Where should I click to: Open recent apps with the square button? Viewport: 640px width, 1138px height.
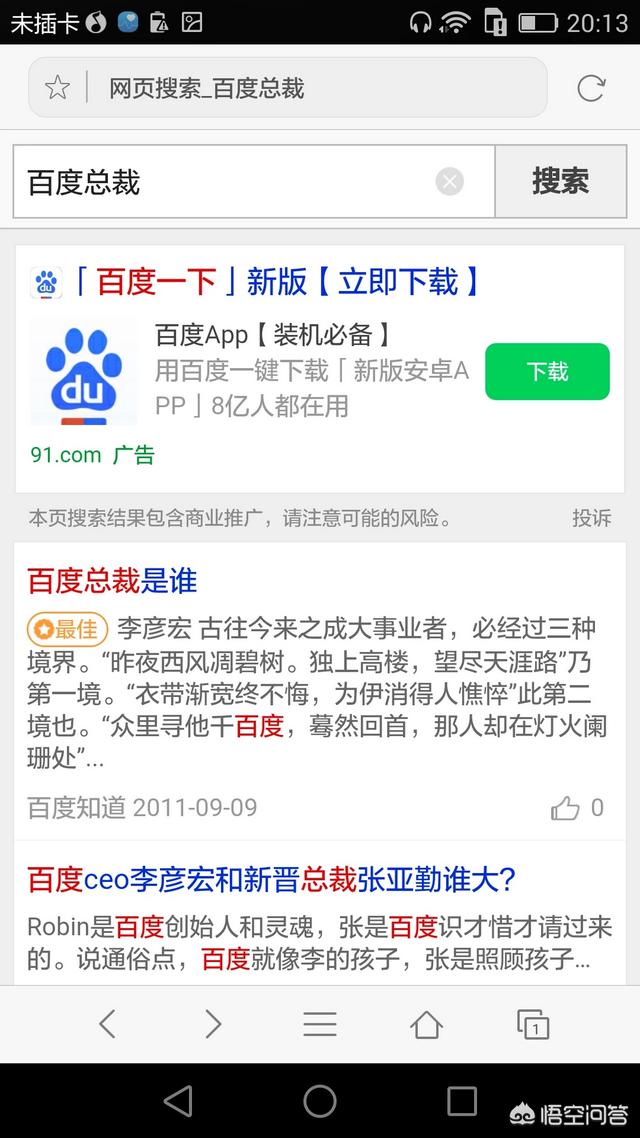click(x=461, y=1101)
